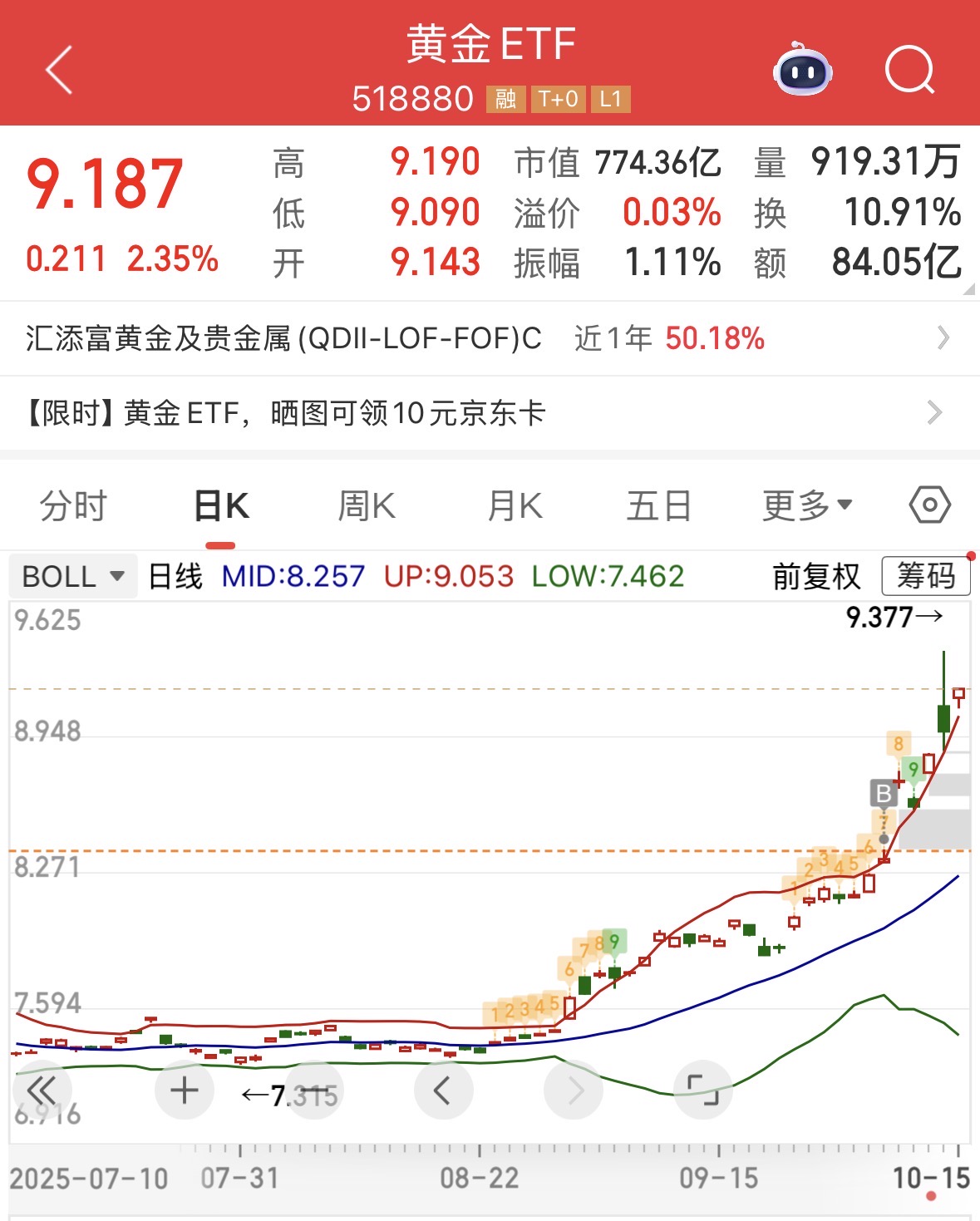
Task: Expand the 更多 chart period dropdown
Action: 807,505
